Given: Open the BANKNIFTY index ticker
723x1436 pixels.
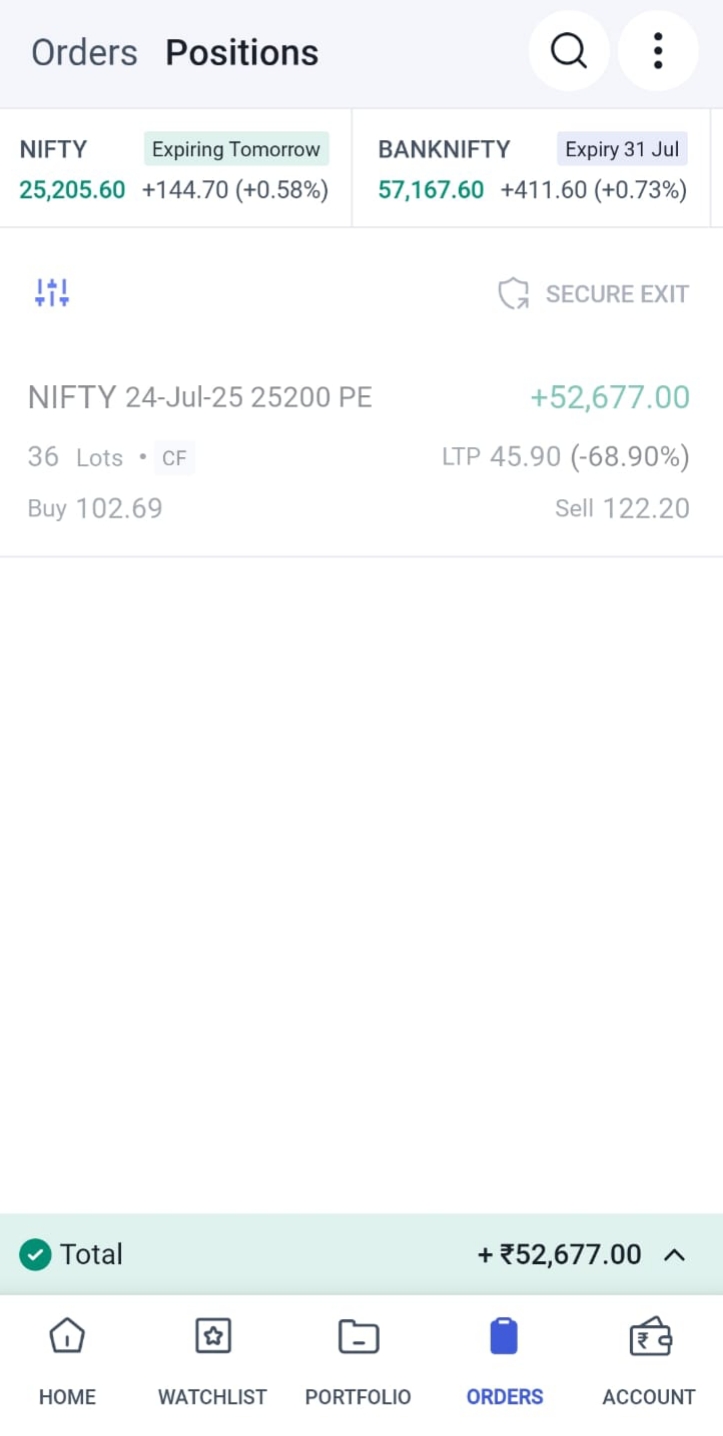Looking at the screenshot, I should 532,169.
